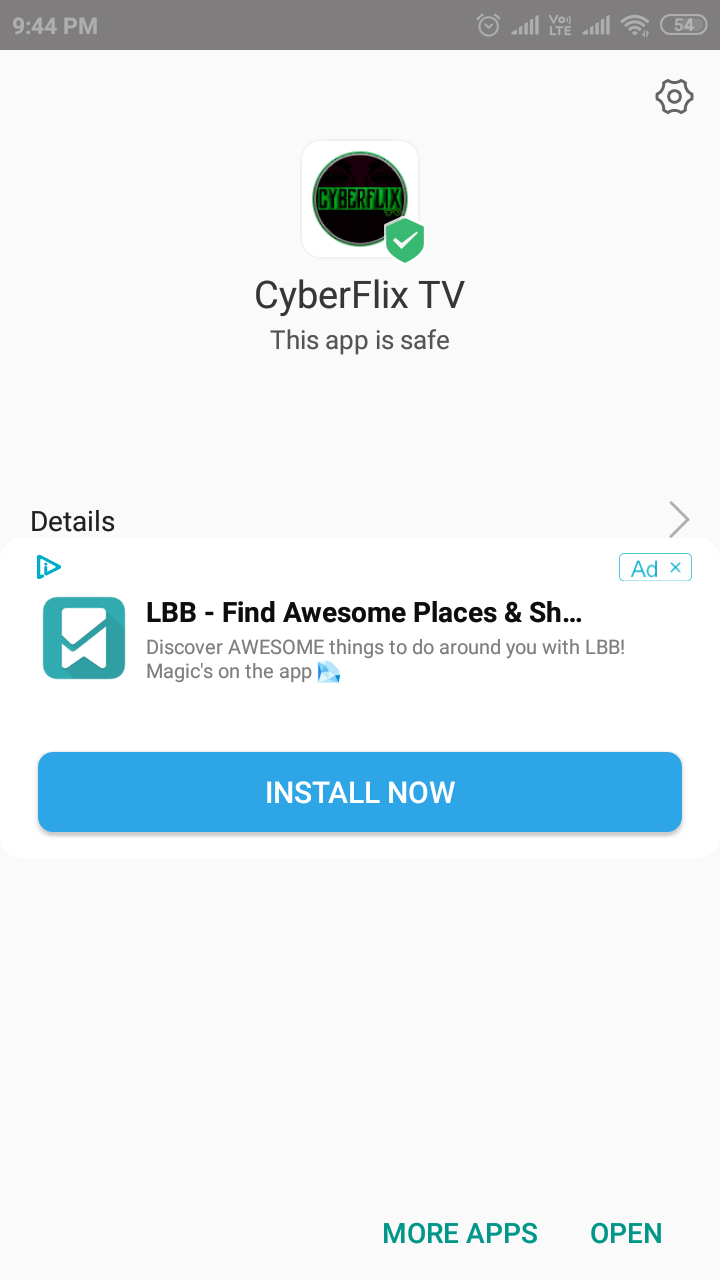720x1280 pixels.
Task: Tap the INSTALL NOW button
Action: tap(360, 792)
